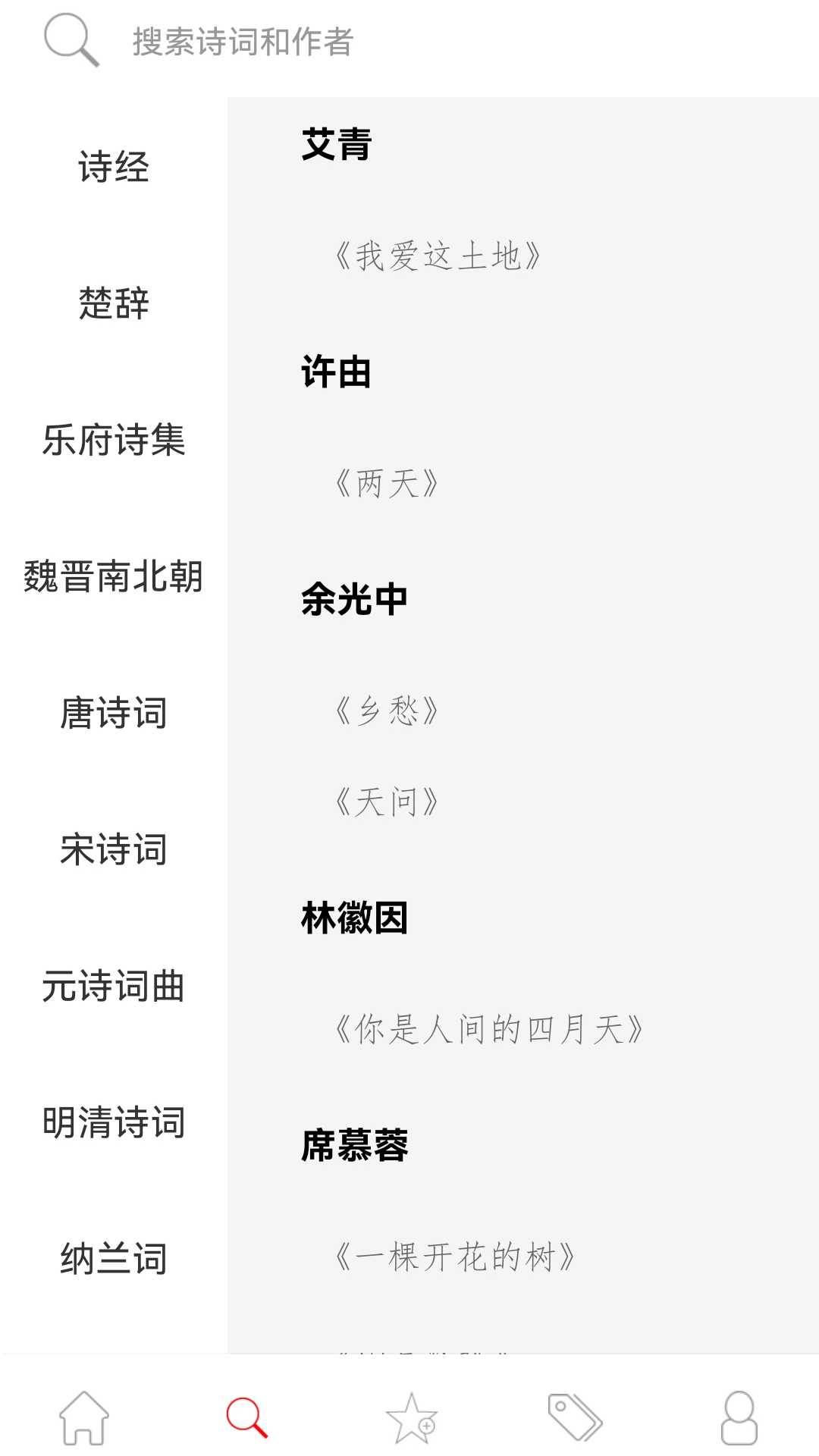Tap the search field for poems and authors

click(x=243, y=42)
